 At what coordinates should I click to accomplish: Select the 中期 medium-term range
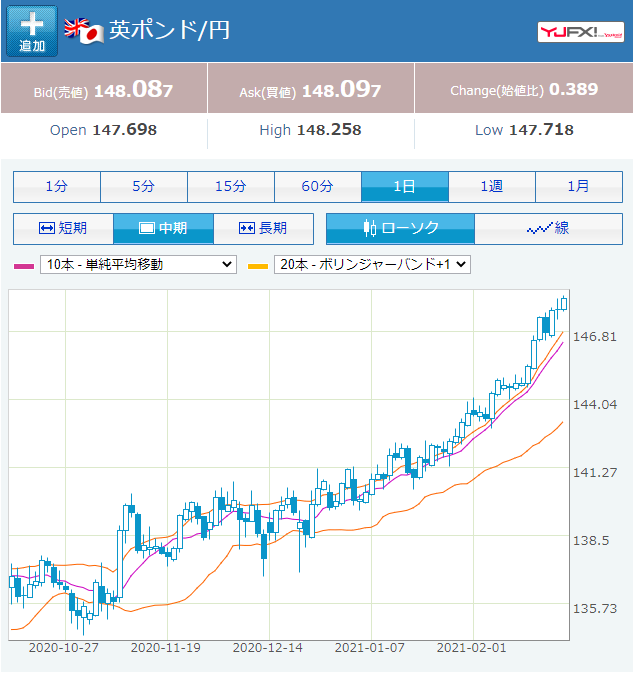point(163,228)
